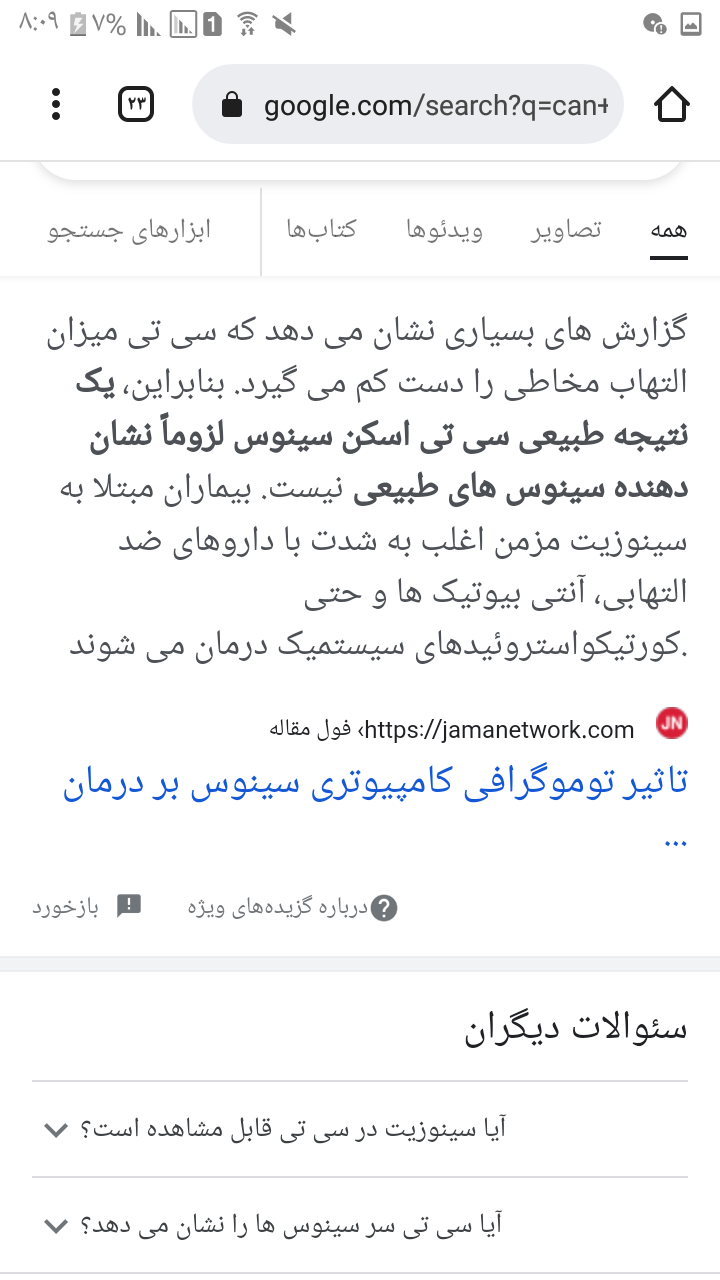Image resolution: width=720 pixels, height=1280 pixels.
Task: Open the browser overflow menu
Action: pos(56,104)
